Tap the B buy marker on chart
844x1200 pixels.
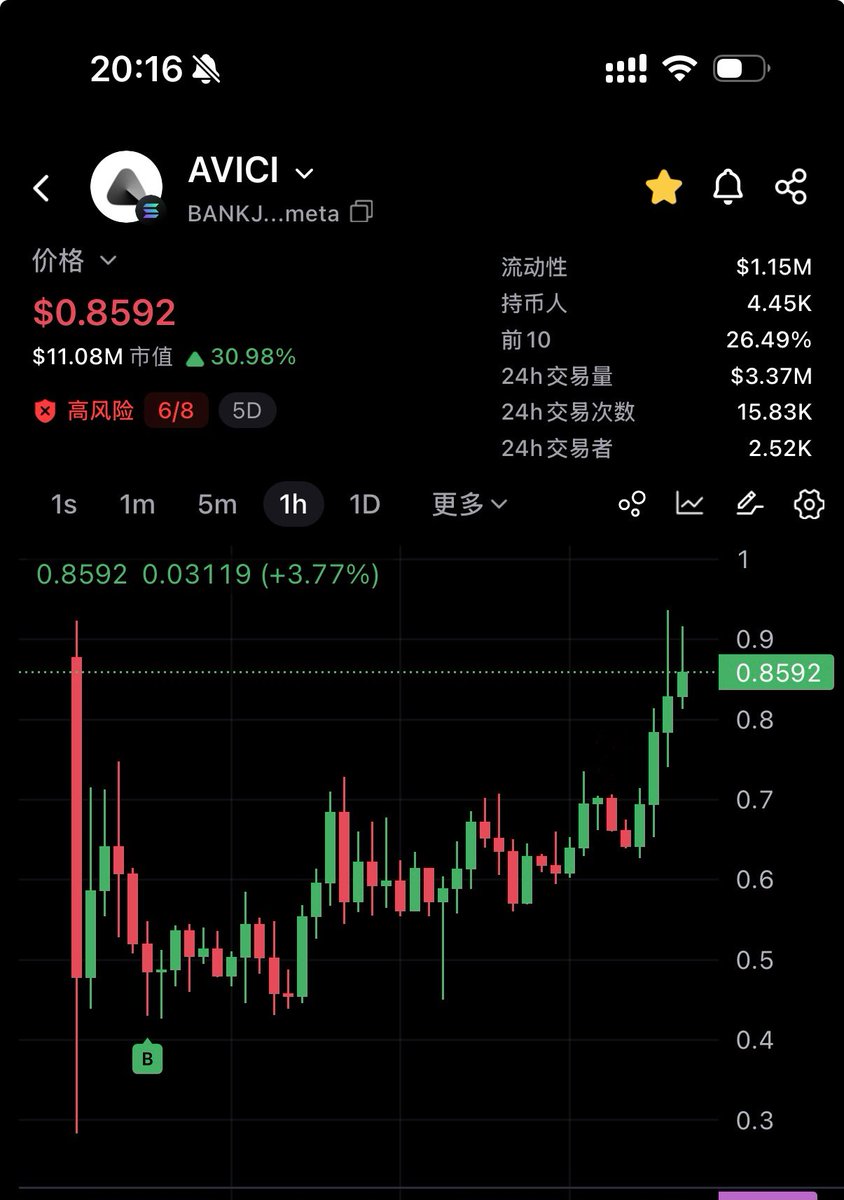[147, 1059]
